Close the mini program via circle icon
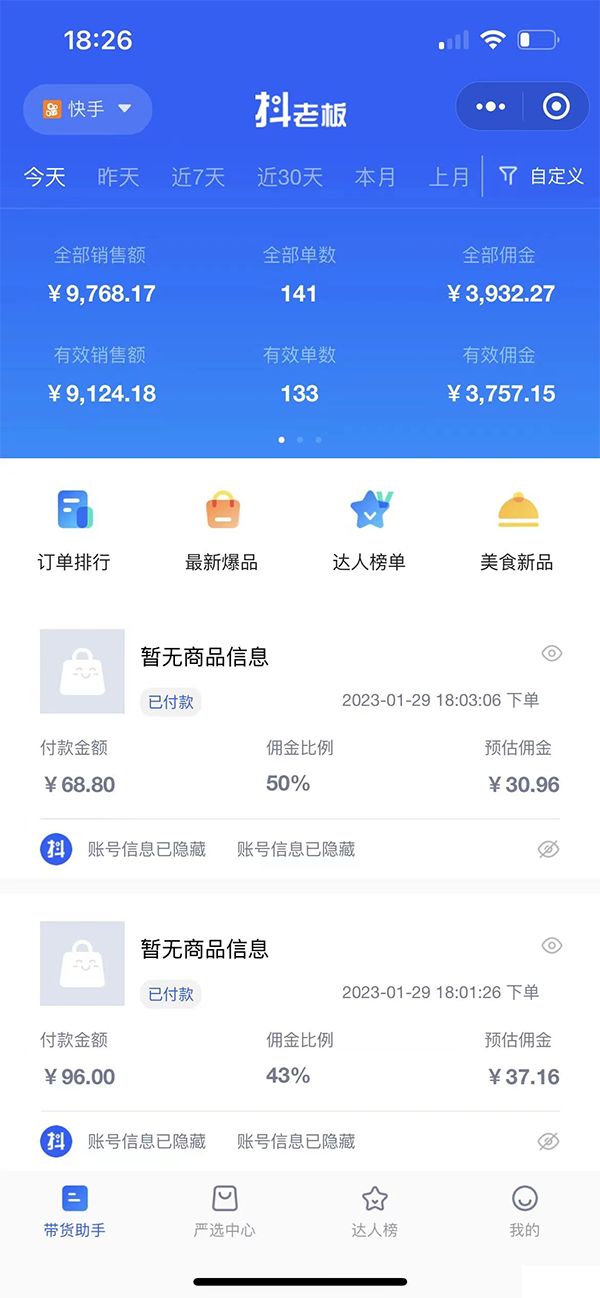 [x=555, y=107]
